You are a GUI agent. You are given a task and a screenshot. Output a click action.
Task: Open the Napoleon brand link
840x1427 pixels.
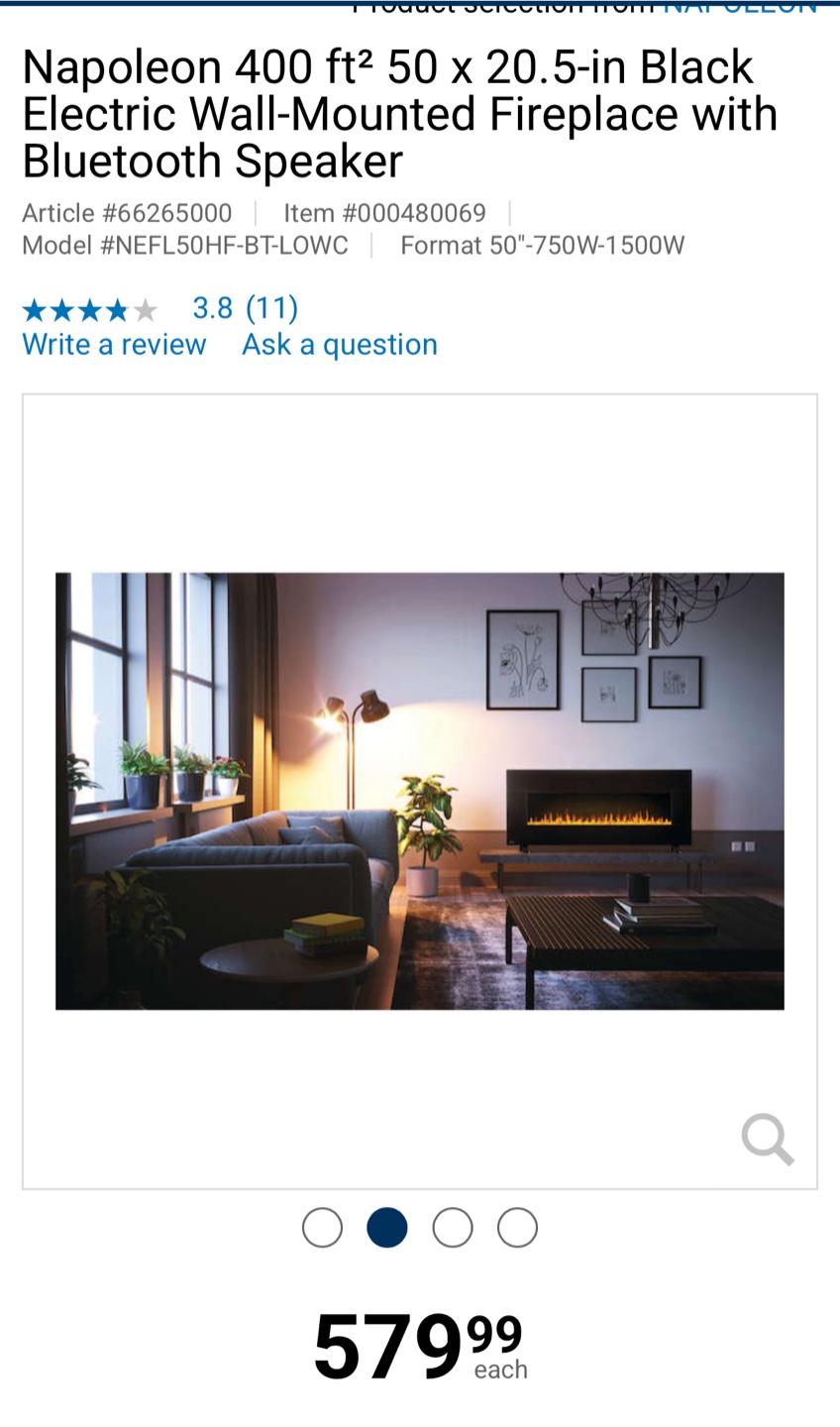click(740, 8)
